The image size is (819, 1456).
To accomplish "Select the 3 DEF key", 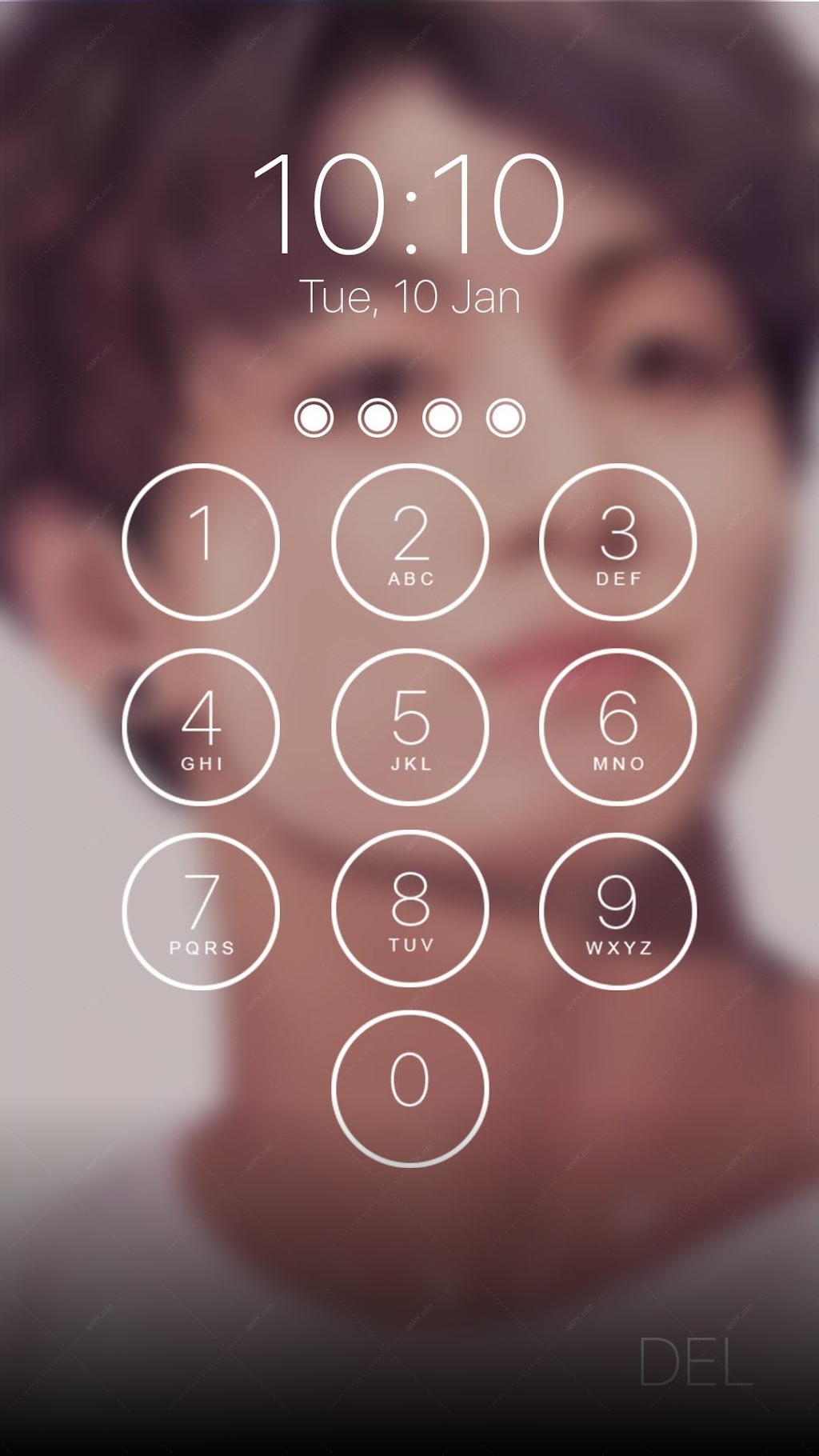I will (x=617, y=542).
